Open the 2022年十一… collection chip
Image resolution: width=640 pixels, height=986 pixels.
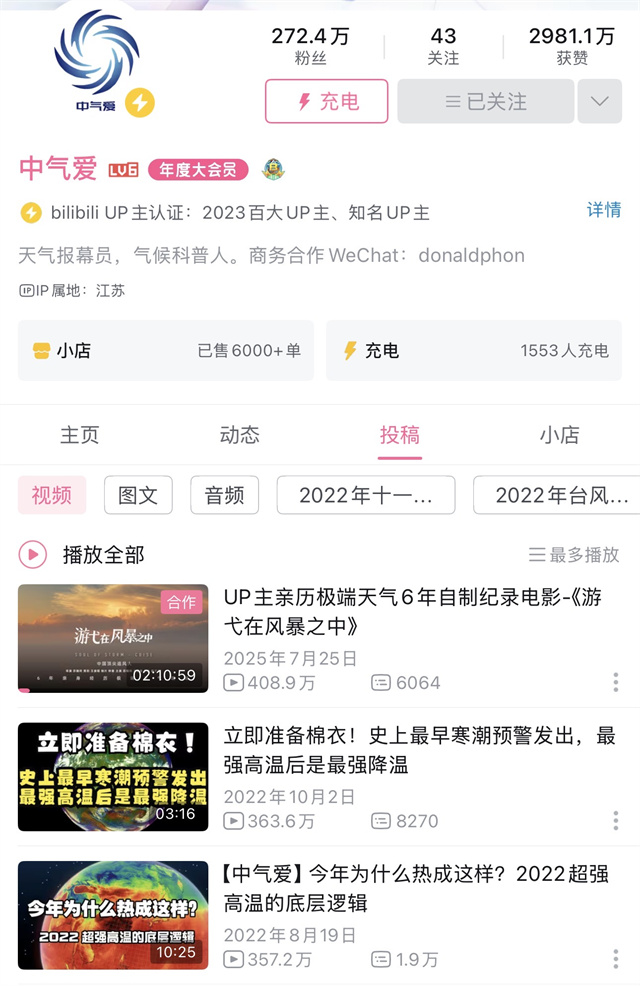tap(365, 495)
